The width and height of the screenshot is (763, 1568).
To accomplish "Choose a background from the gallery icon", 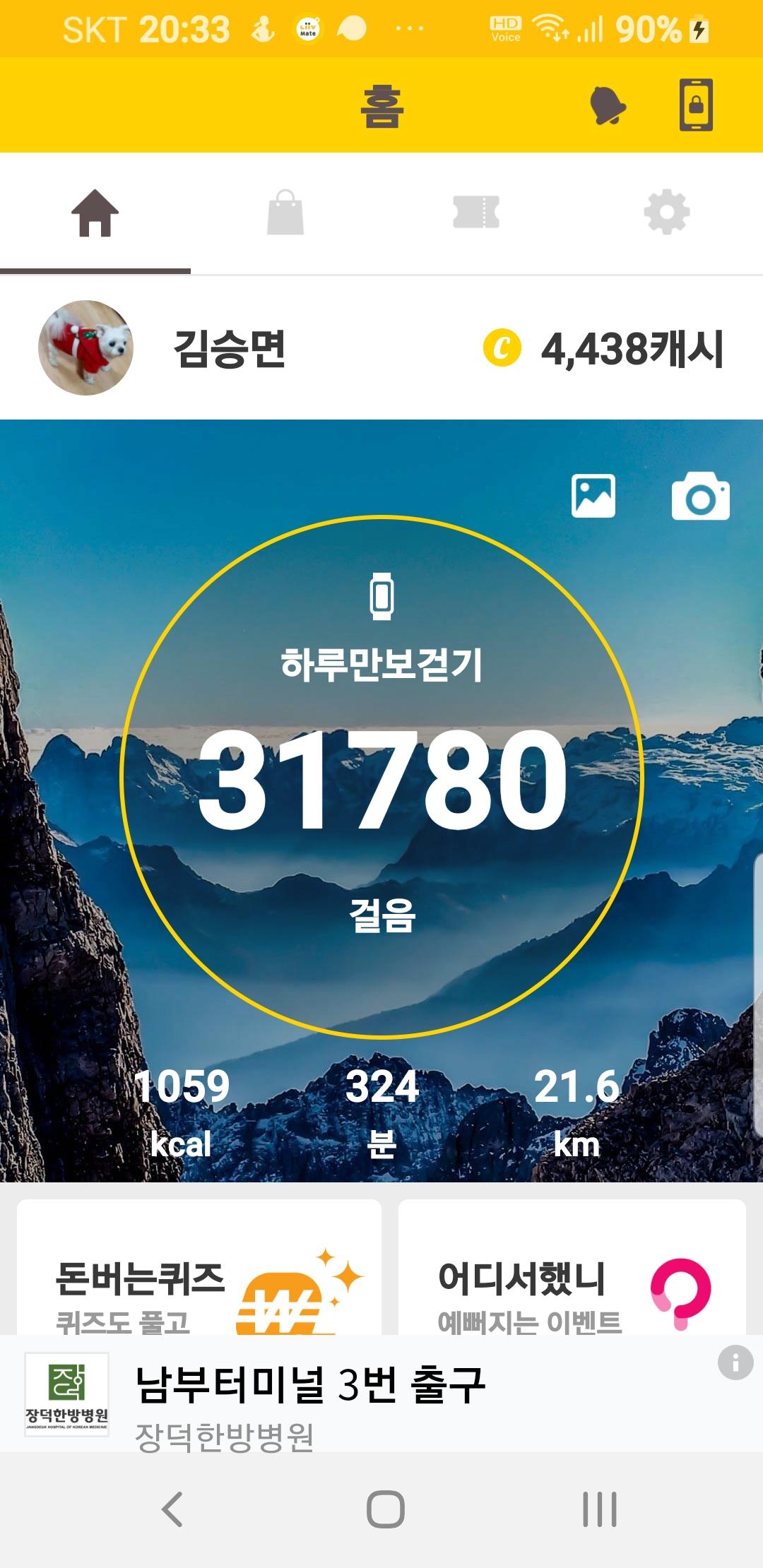I will click(x=593, y=496).
